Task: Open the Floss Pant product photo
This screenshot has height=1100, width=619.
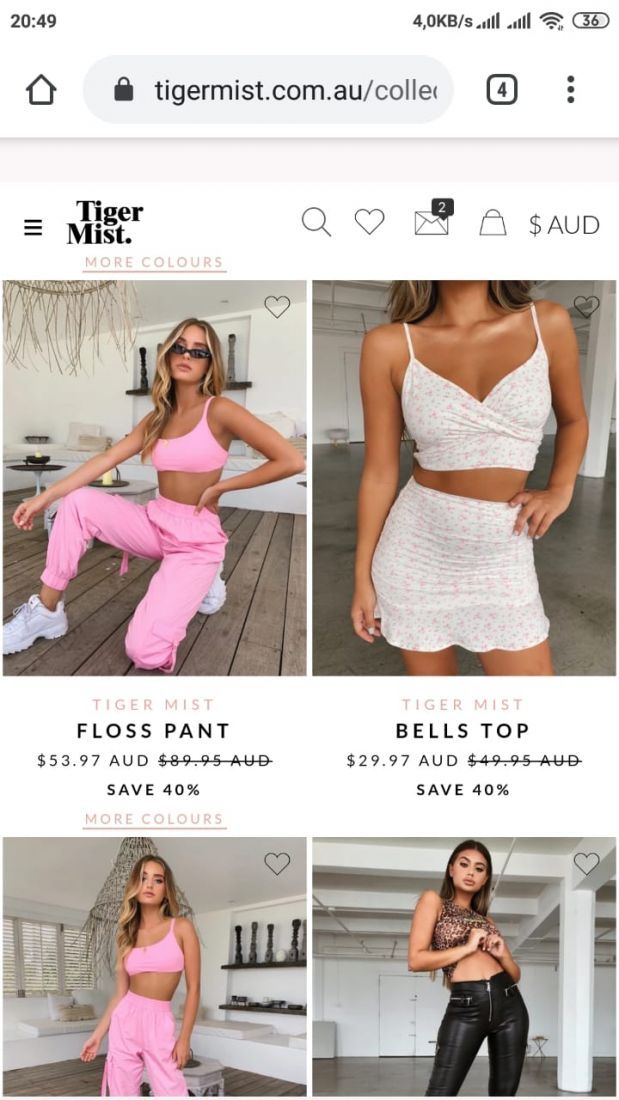Action: click(154, 478)
